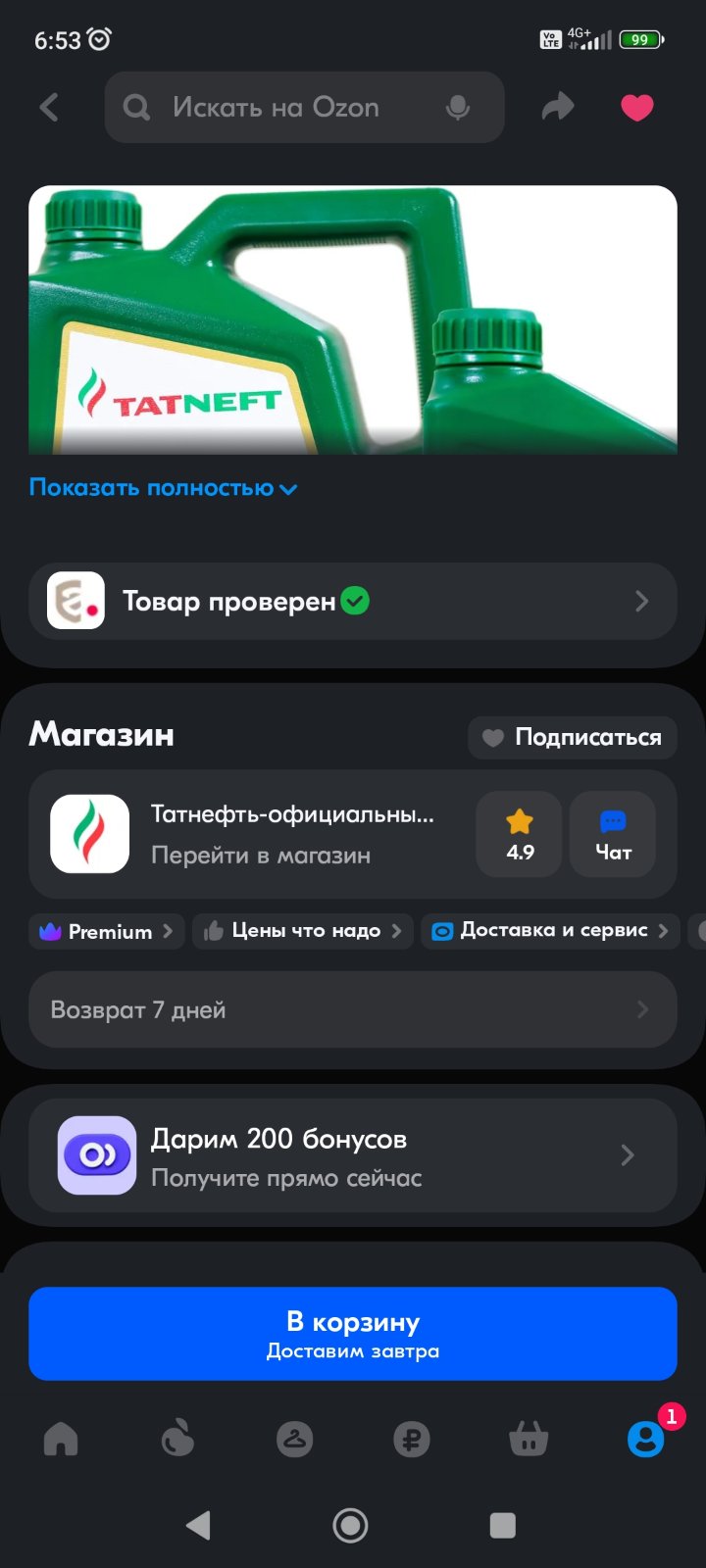Viewport: 706px width, 1568px height.
Task: Open the store's 4.9 rating
Action: point(519,834)
